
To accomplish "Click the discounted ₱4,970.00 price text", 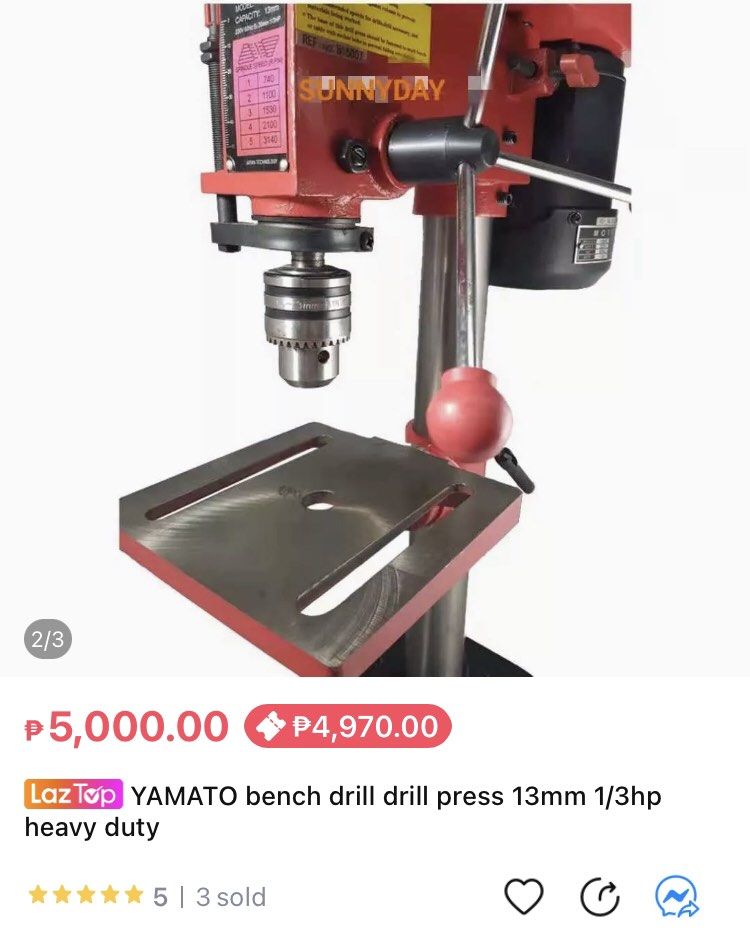I will pos(365,724).
